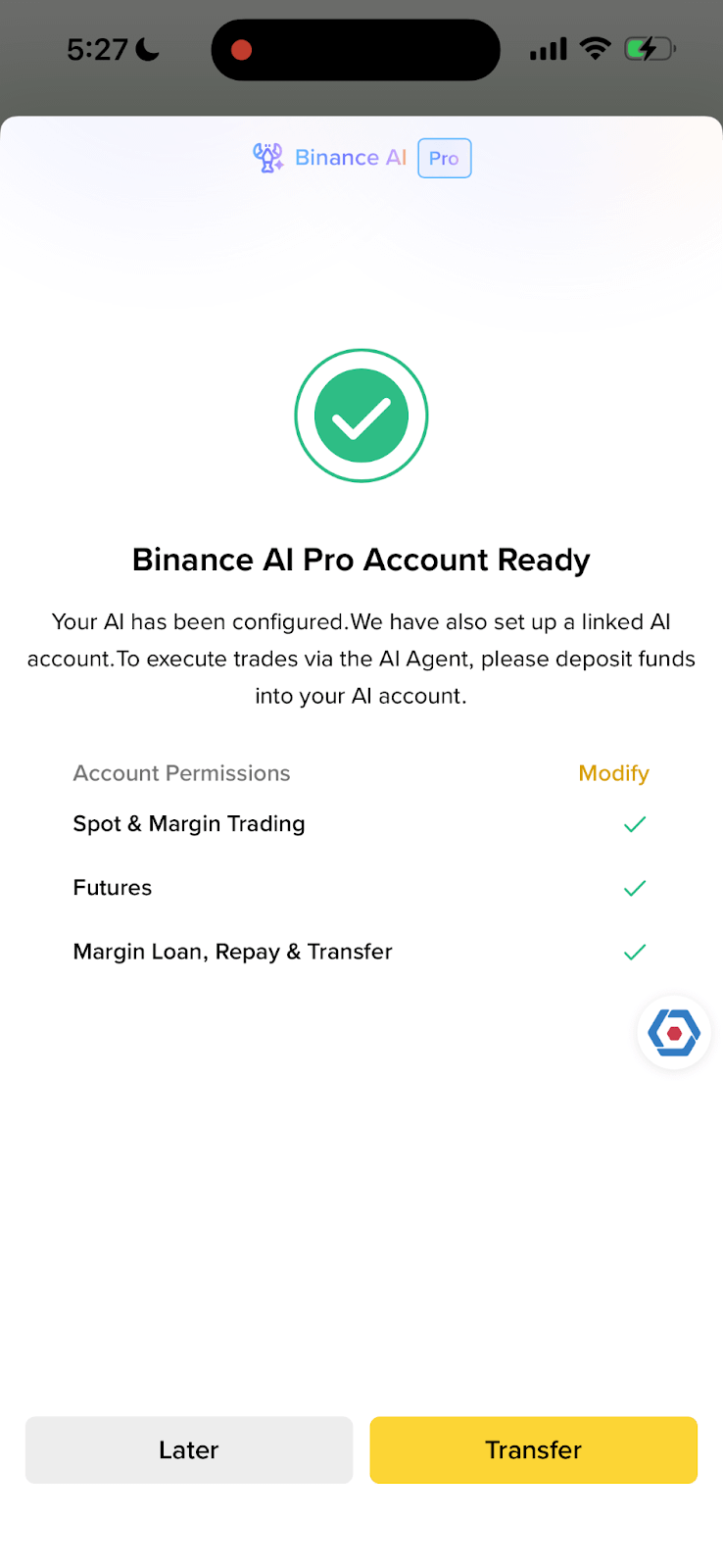Tap Transfer to fund the AI account
This screenshot has height=1568, width=723.
pyautogui.click(x=533, y=1449)
